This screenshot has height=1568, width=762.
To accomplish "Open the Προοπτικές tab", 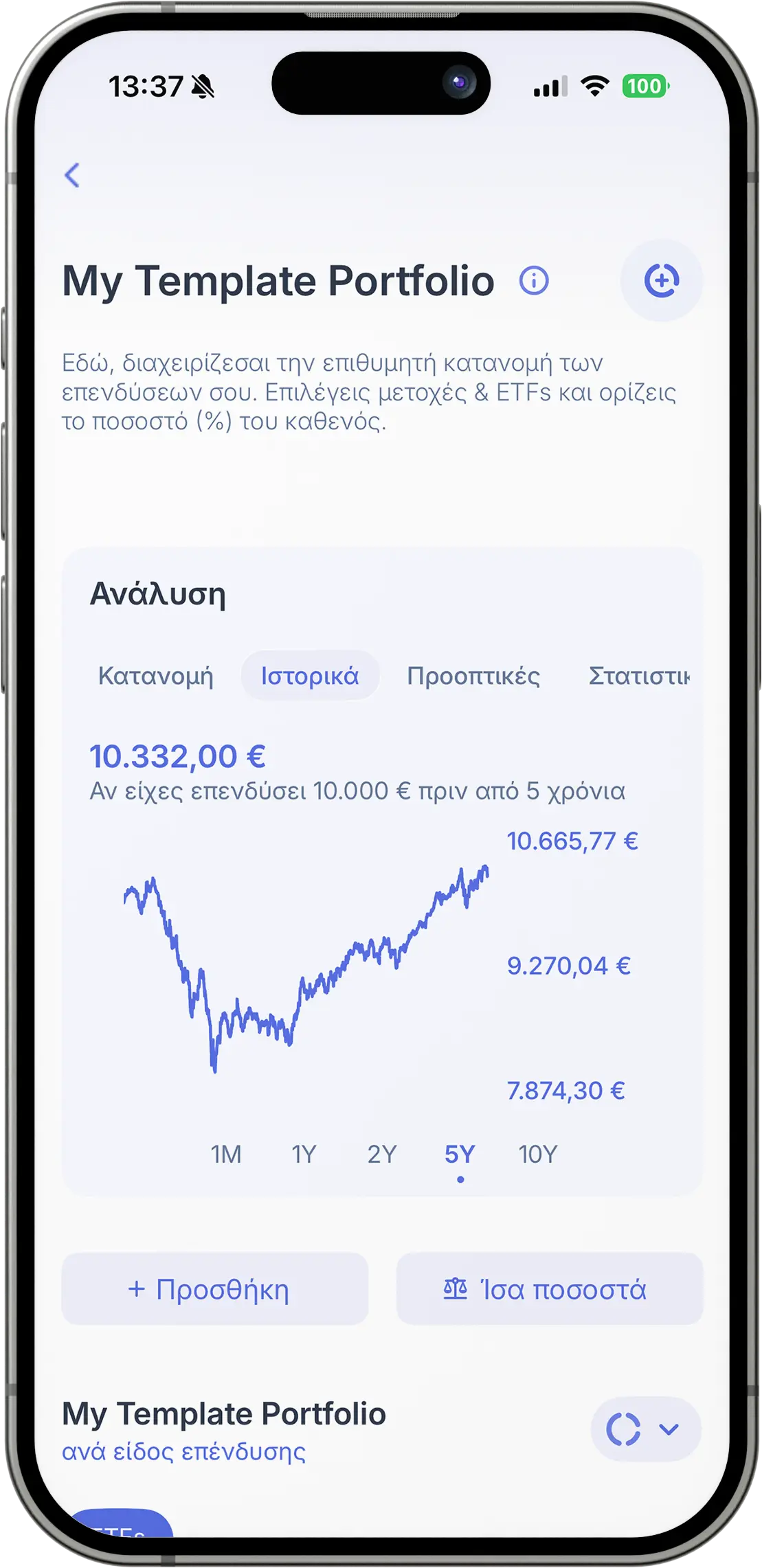I will [473, 676].
